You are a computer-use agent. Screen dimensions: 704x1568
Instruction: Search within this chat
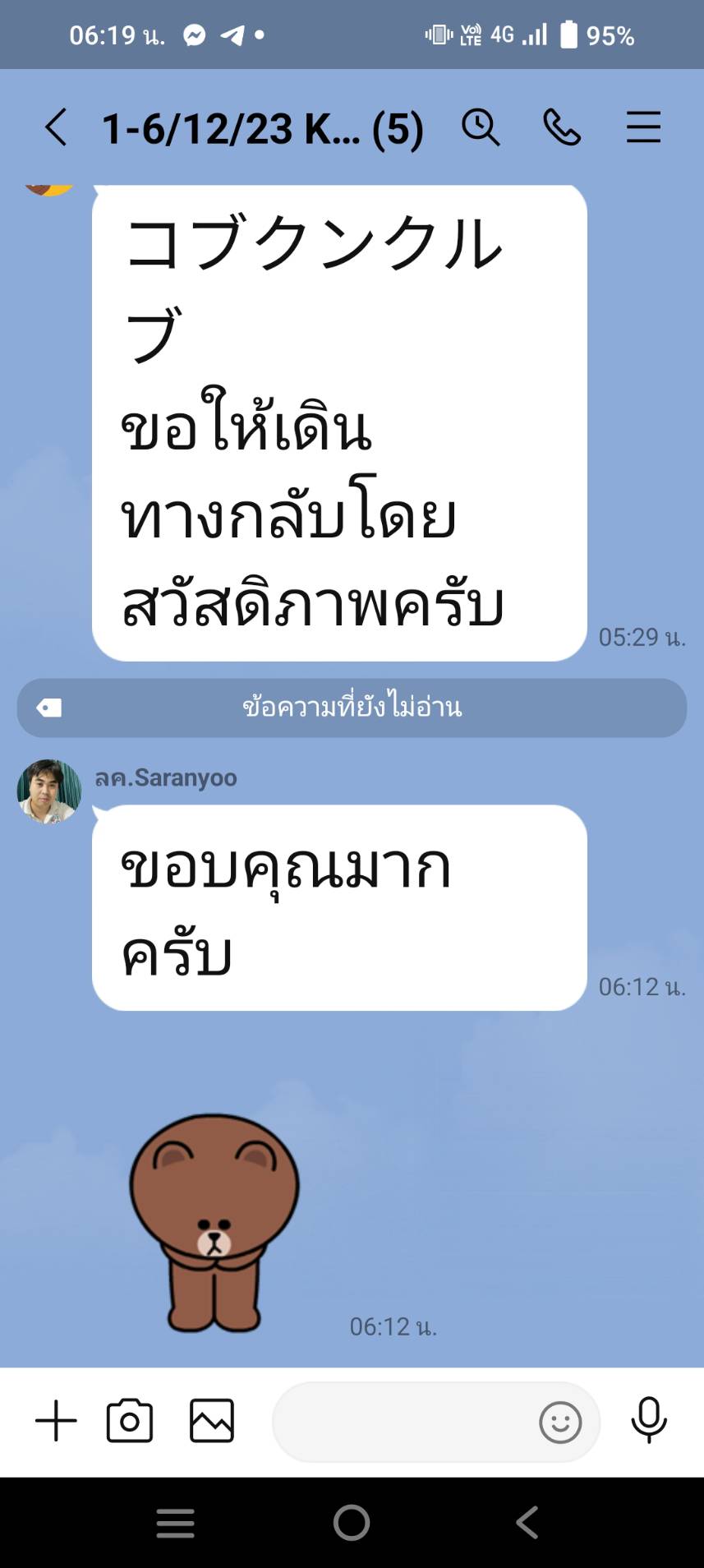481,128
